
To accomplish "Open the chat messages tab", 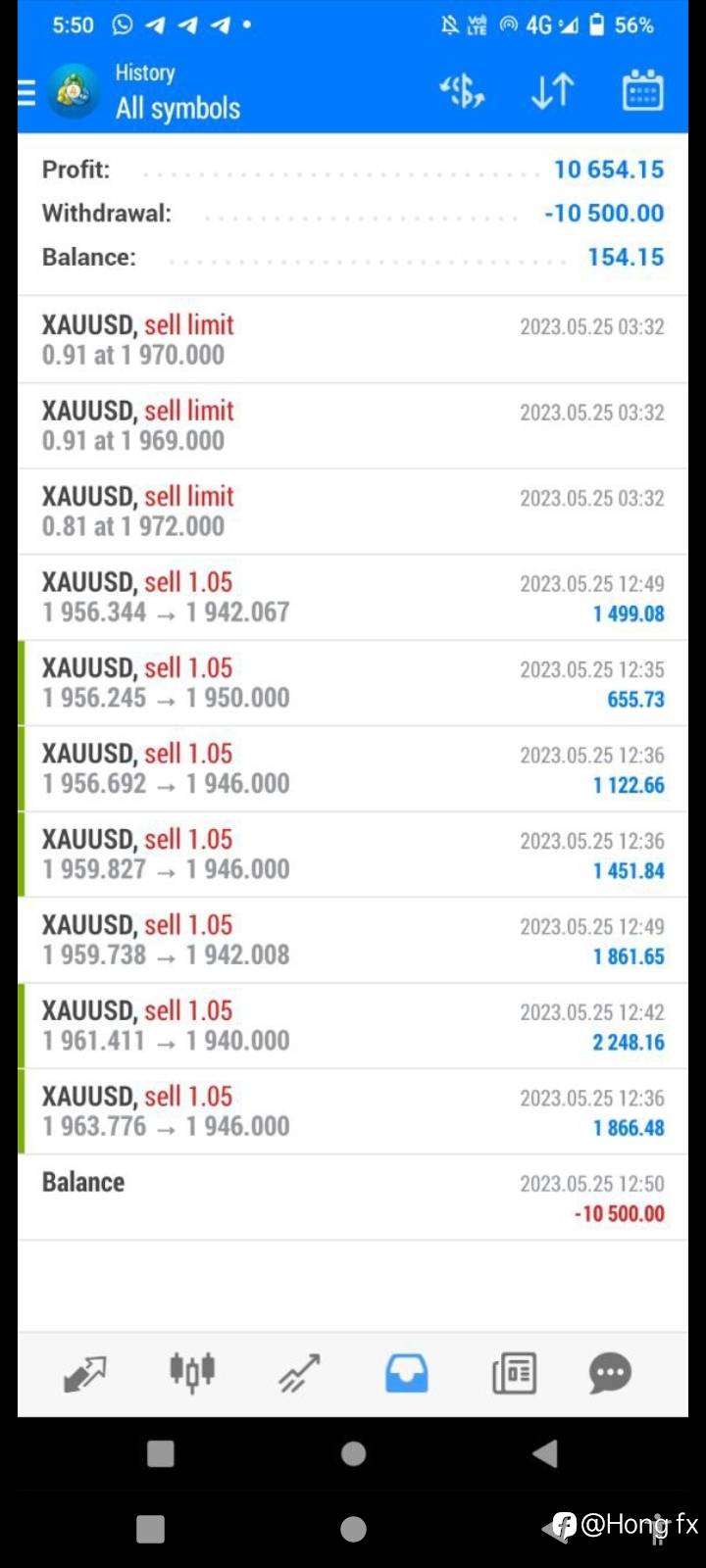I will click(610, 1373).
